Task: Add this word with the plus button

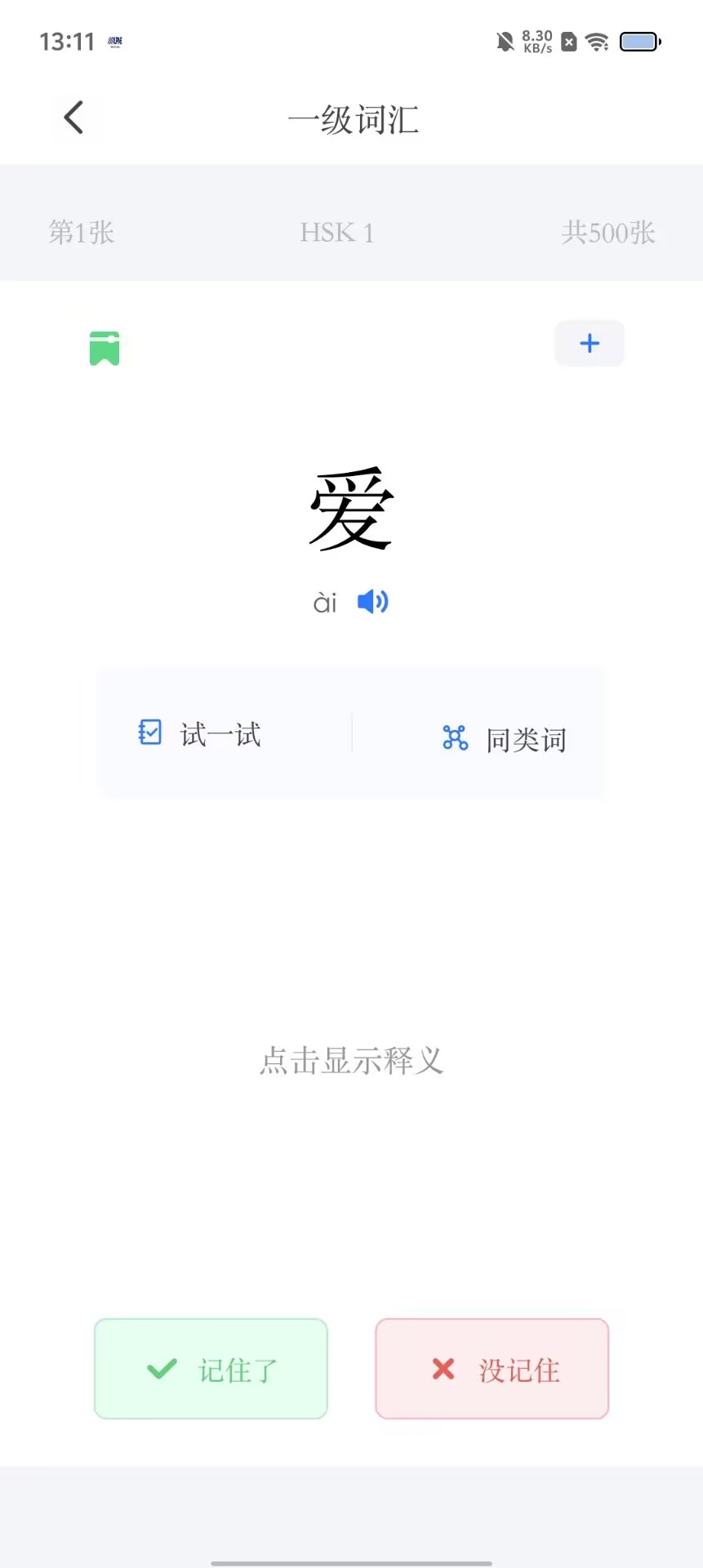Action: point(590,343)
